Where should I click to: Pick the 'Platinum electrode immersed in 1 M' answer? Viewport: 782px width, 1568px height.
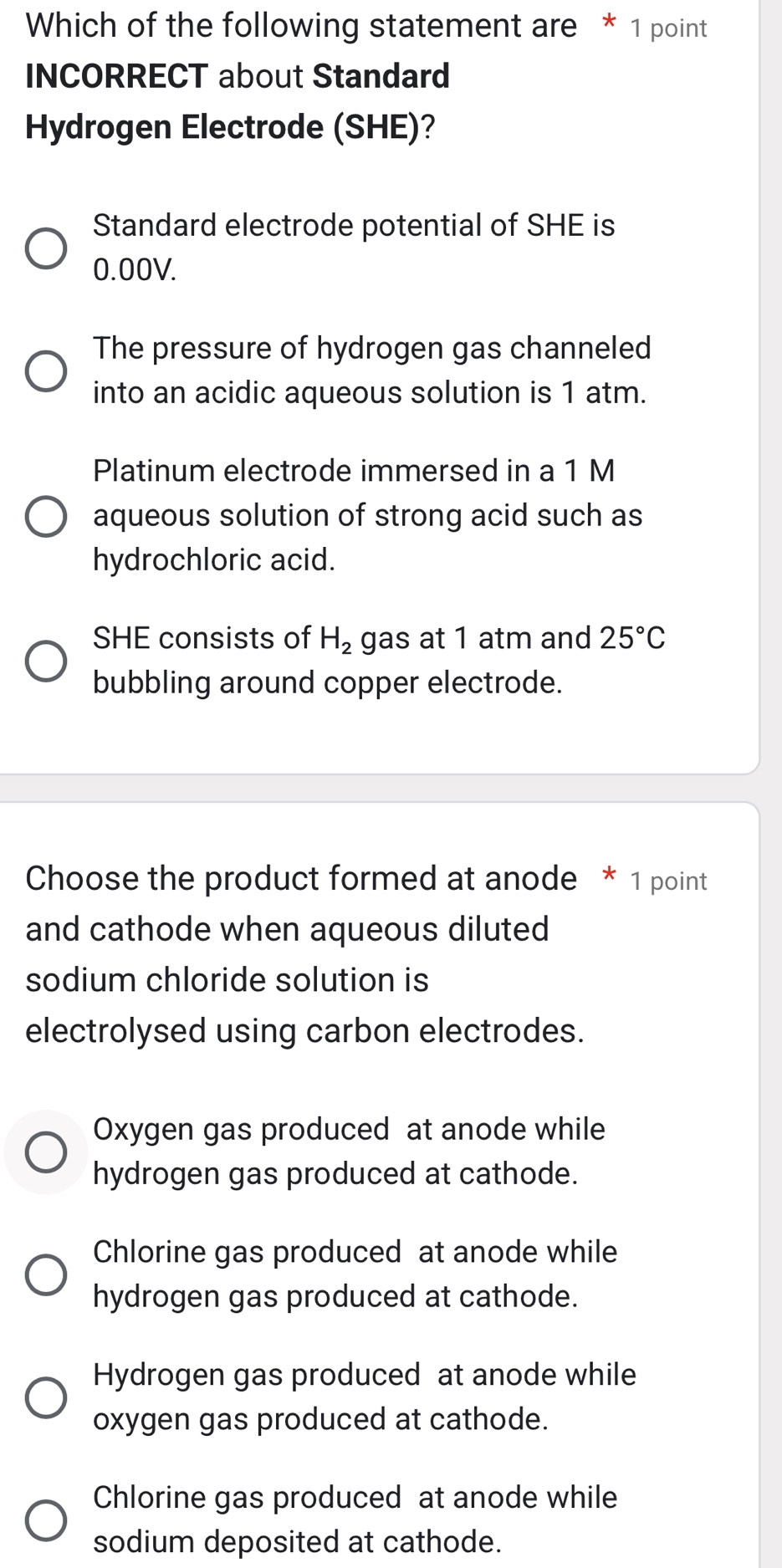45,516
